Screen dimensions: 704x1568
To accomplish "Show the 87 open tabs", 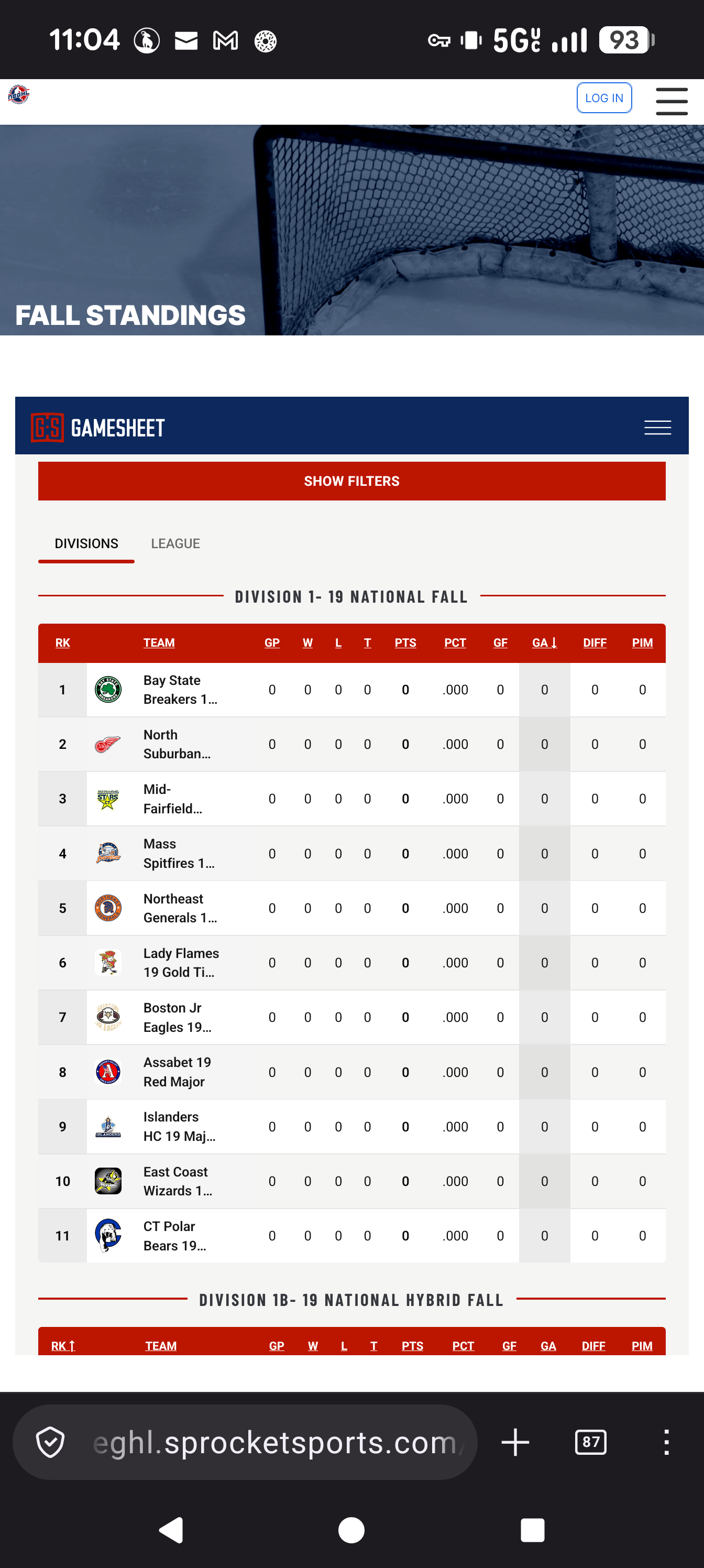I will tap(590, 1442).
